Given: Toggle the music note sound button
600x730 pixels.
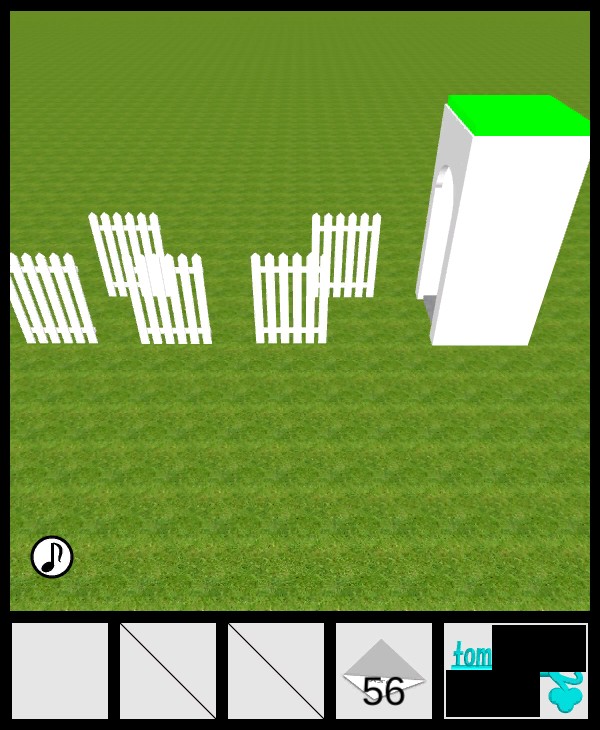Looking at the screenshot, I should (52, 557).
